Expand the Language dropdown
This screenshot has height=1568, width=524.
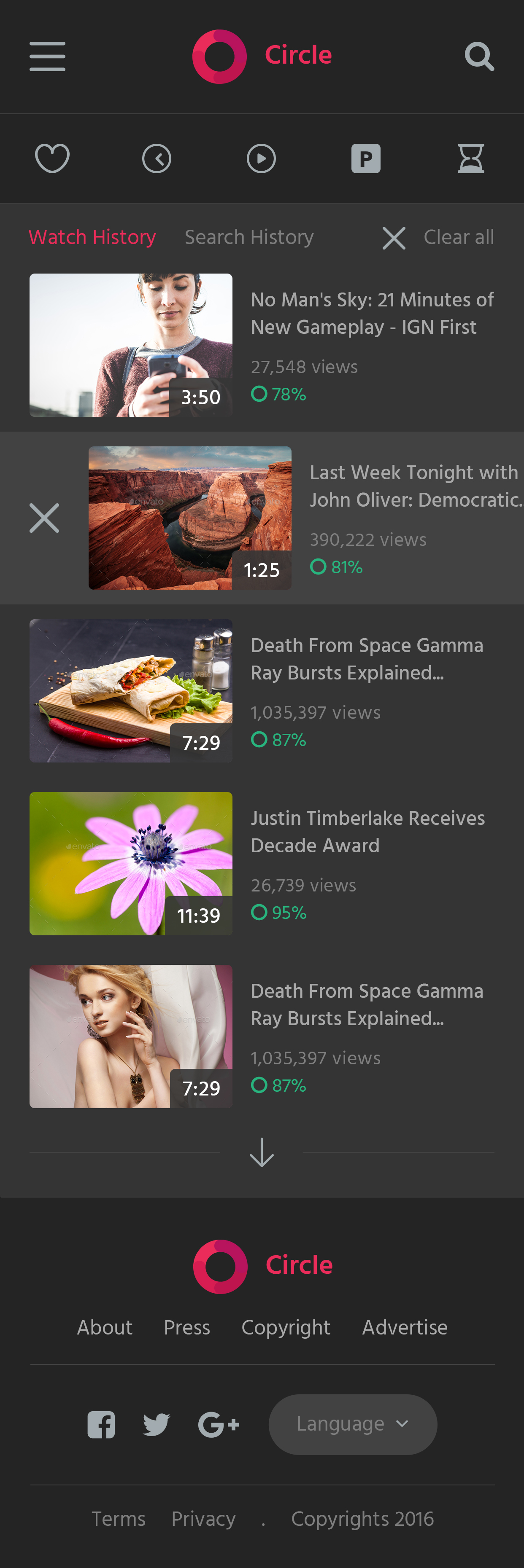pos(353,1424)
